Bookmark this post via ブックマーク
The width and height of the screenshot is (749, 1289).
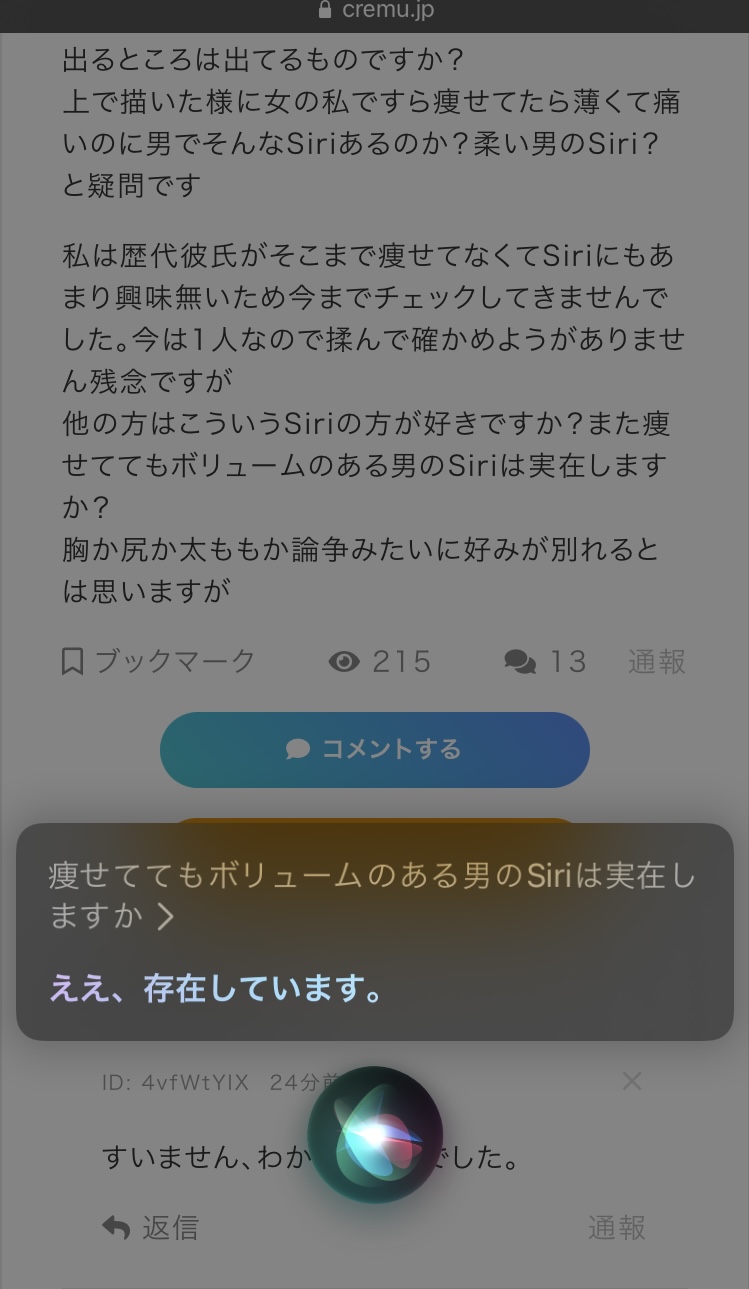159,661
